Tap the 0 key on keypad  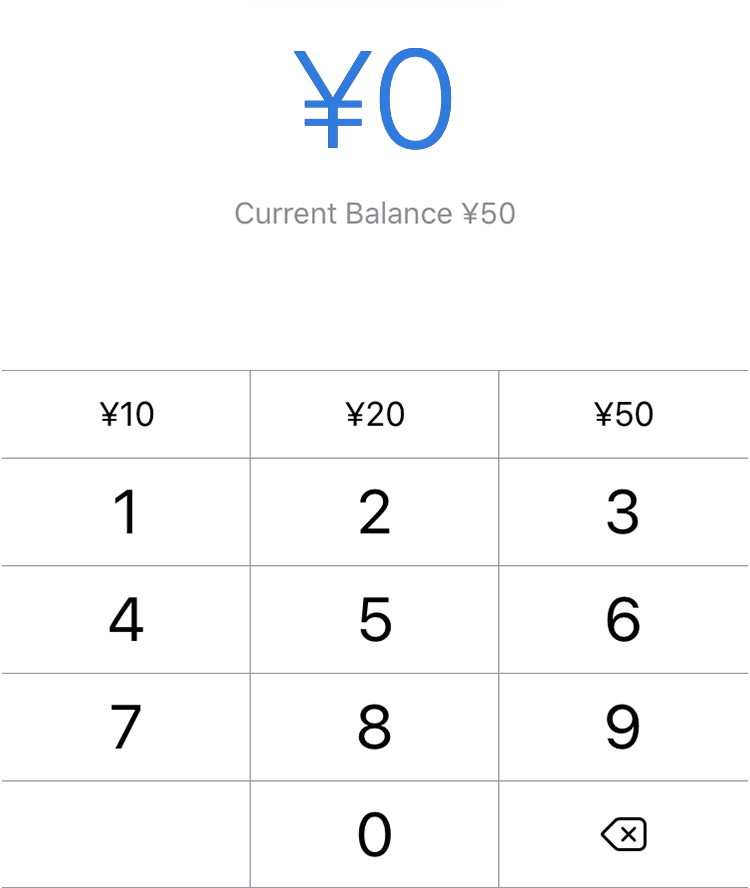click(374, 834)
